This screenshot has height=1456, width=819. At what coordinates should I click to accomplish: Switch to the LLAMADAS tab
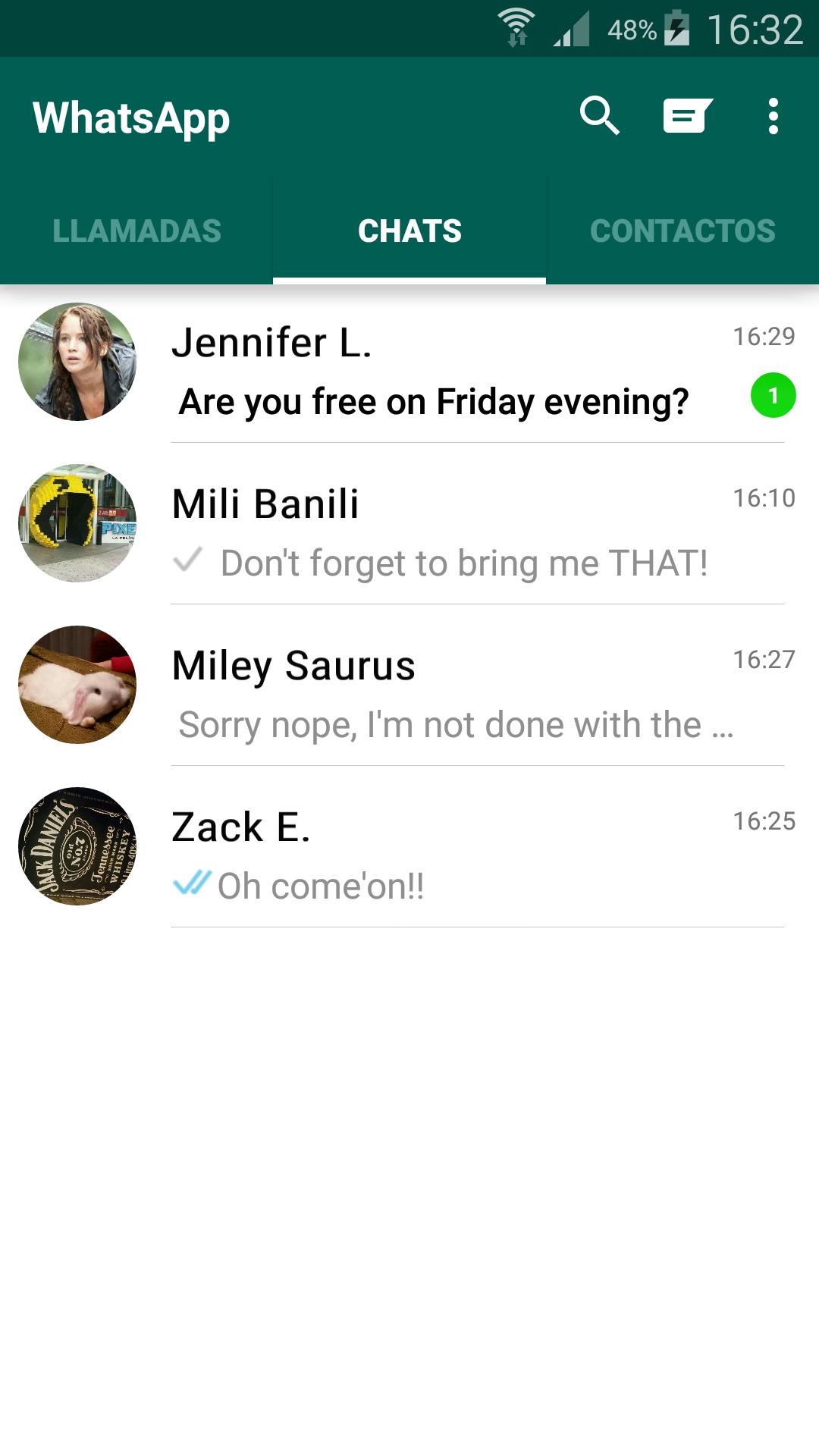click(136, 230)
